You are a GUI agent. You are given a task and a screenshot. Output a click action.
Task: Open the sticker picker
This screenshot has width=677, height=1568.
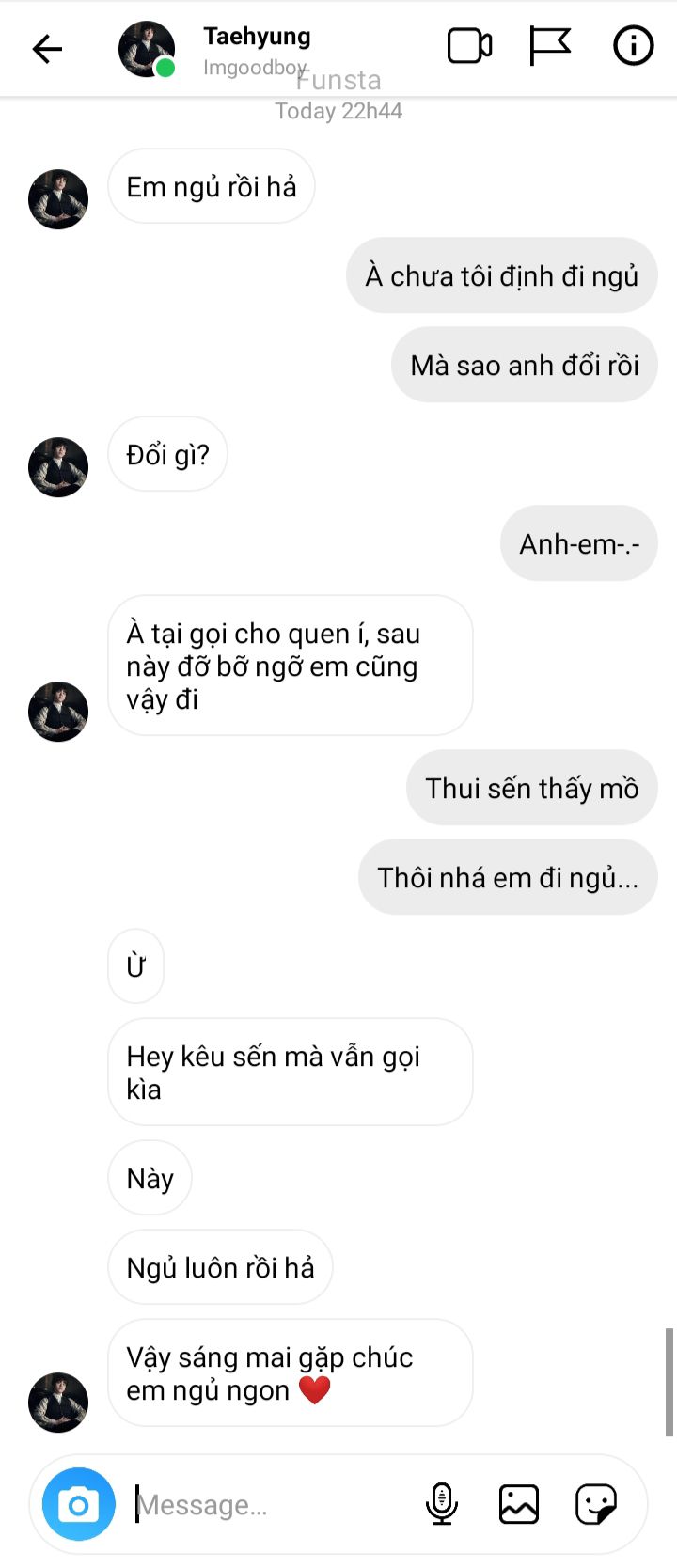click(x=595, y=1504)
